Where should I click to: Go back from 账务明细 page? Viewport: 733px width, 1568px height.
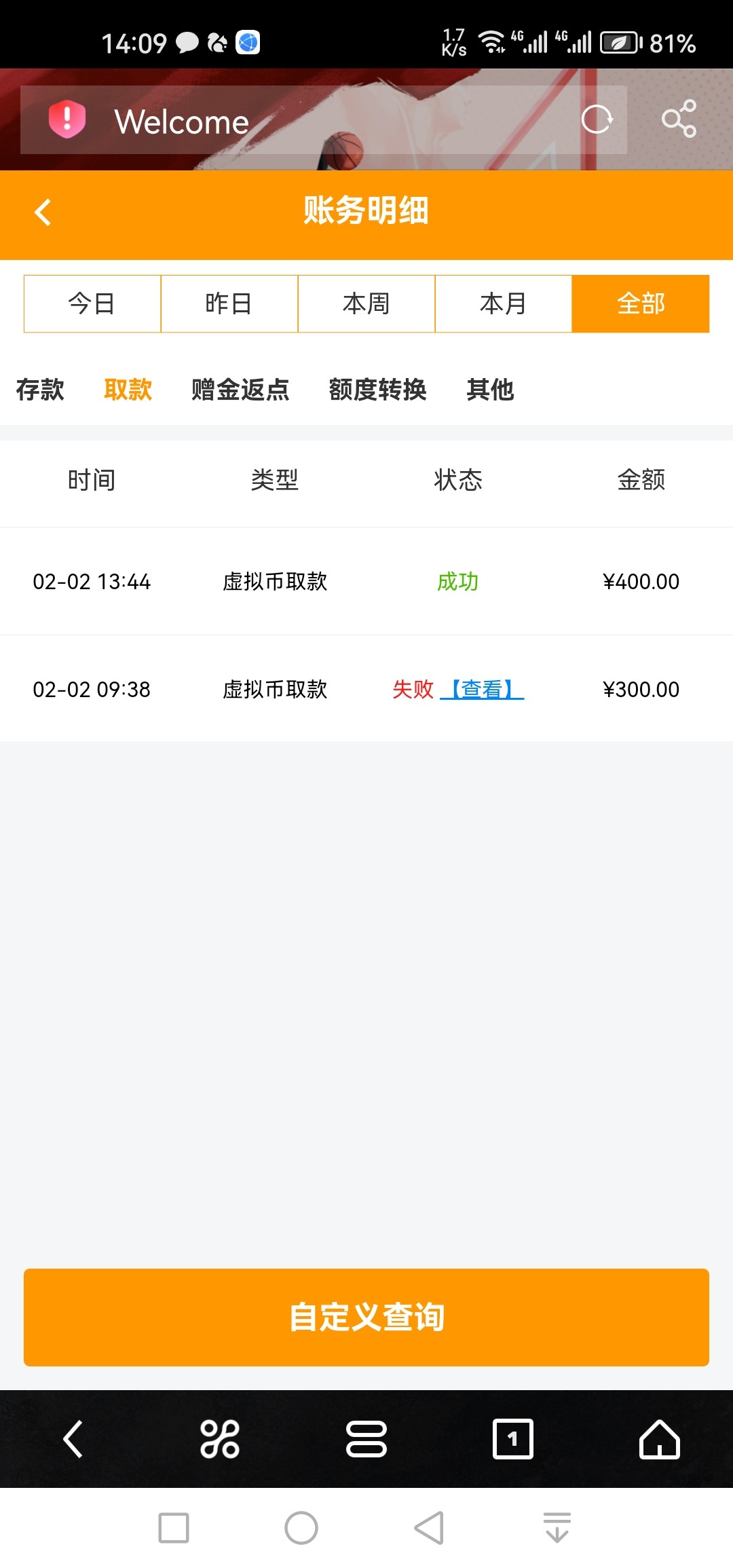(x=43, y=212)
